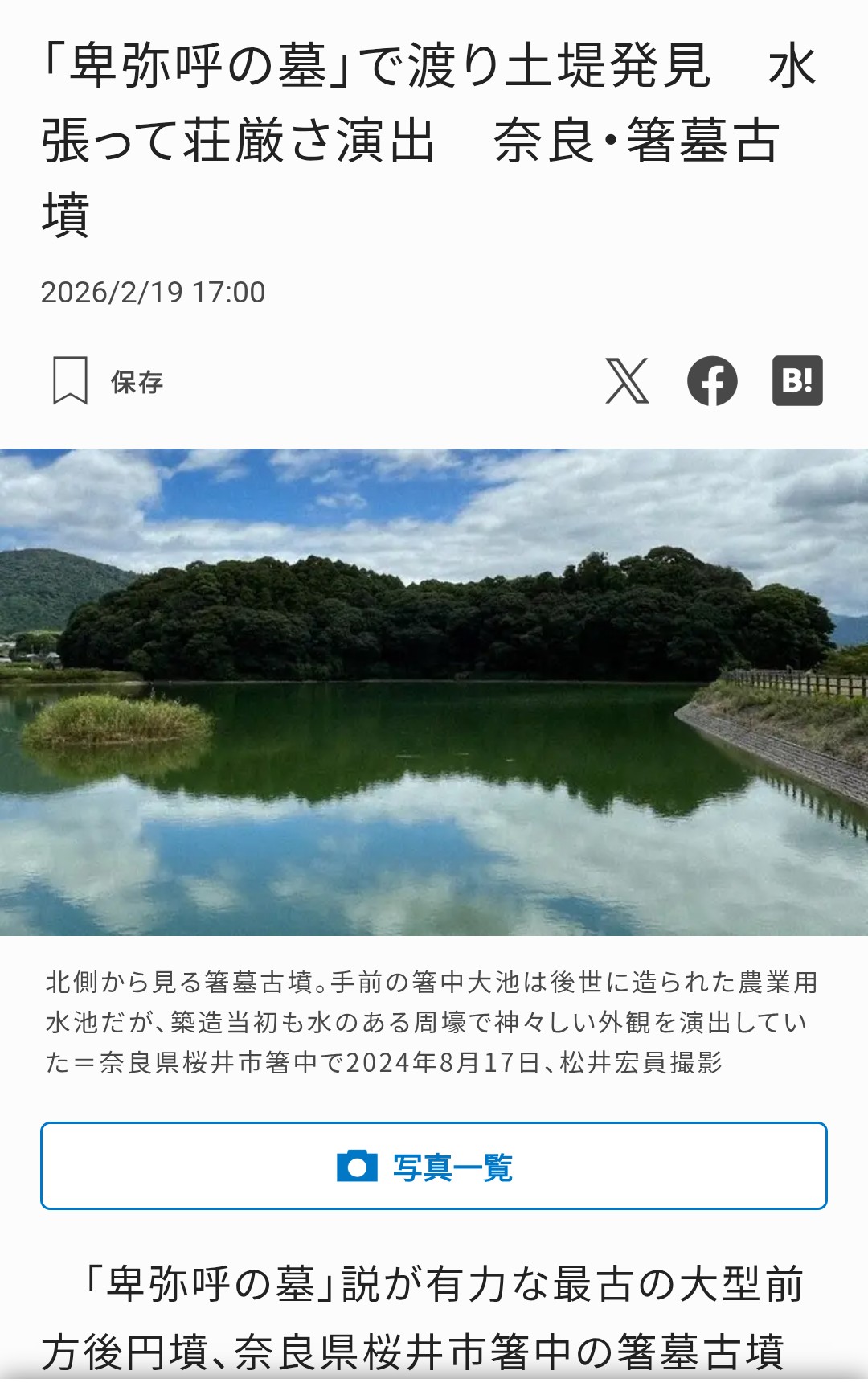868x1387 pixels.
Task: Share this article on X
Action: (x=627, y=381)
